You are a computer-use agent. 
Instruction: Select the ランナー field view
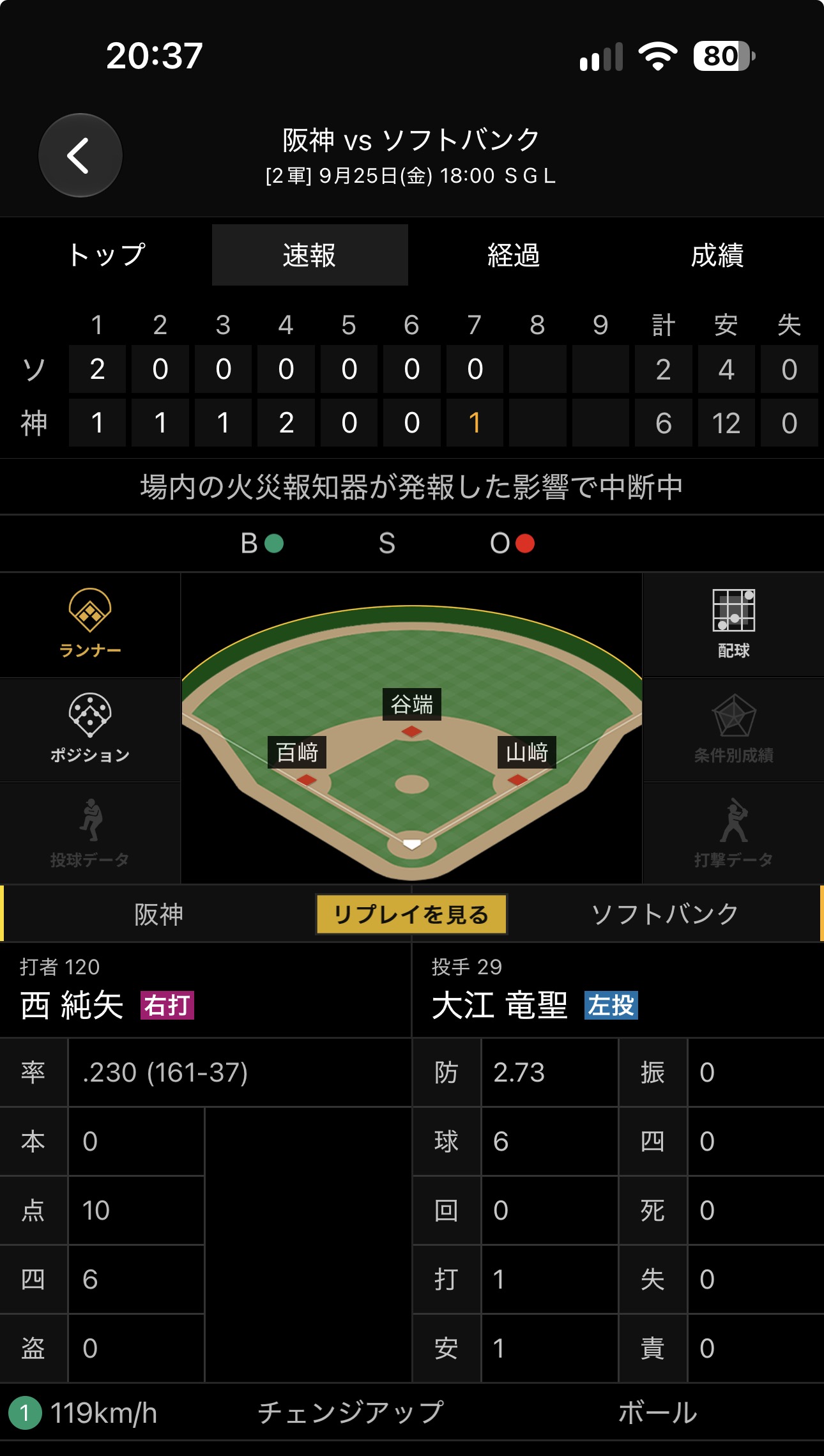[90, 624]
